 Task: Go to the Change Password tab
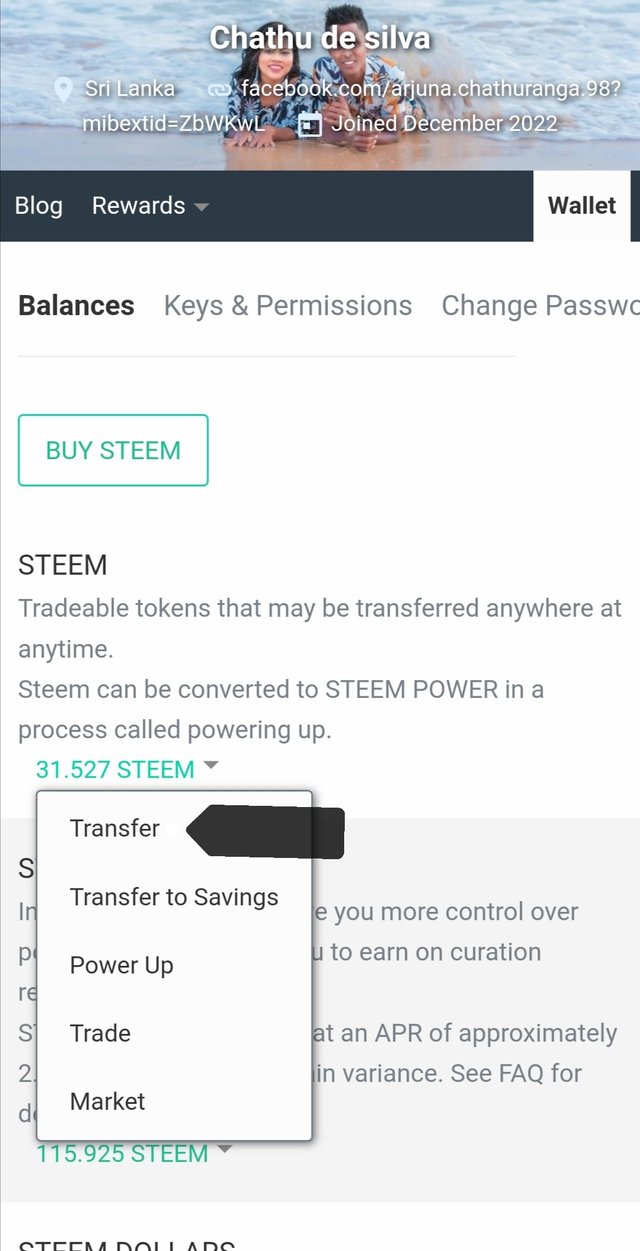pyautogui.click(x=540, y=306)
